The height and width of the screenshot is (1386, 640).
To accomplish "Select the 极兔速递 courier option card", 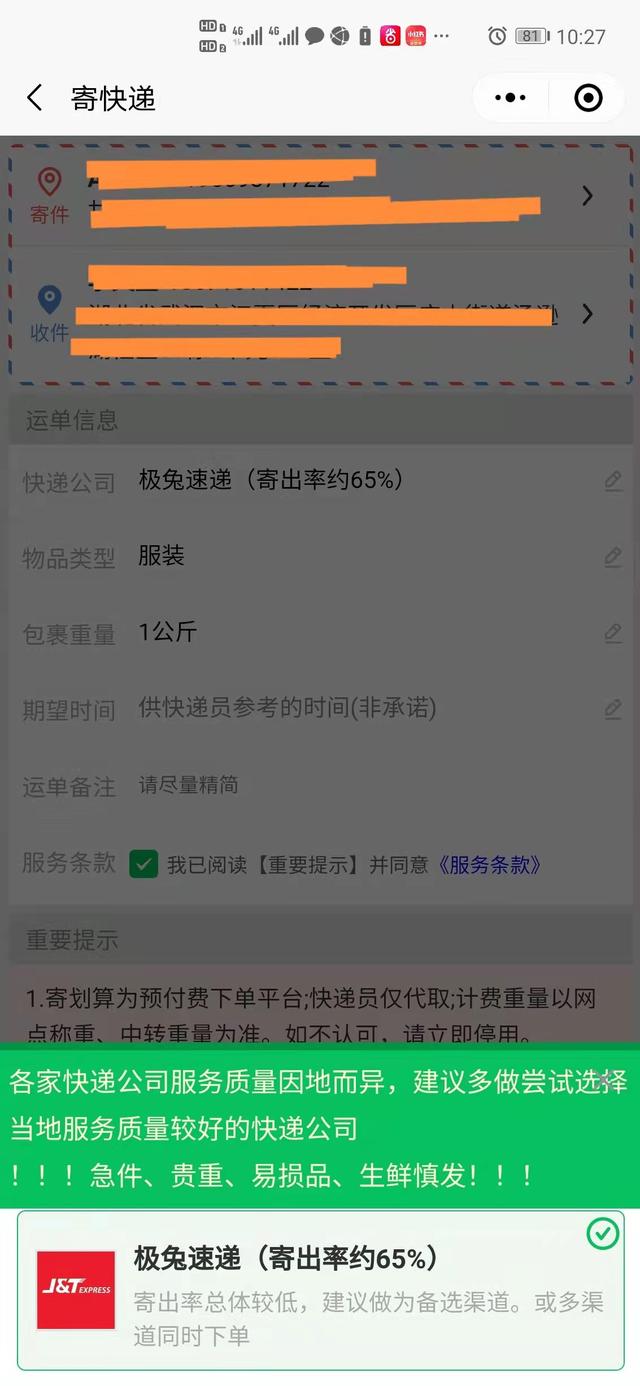I will [x=320, y=1290].
